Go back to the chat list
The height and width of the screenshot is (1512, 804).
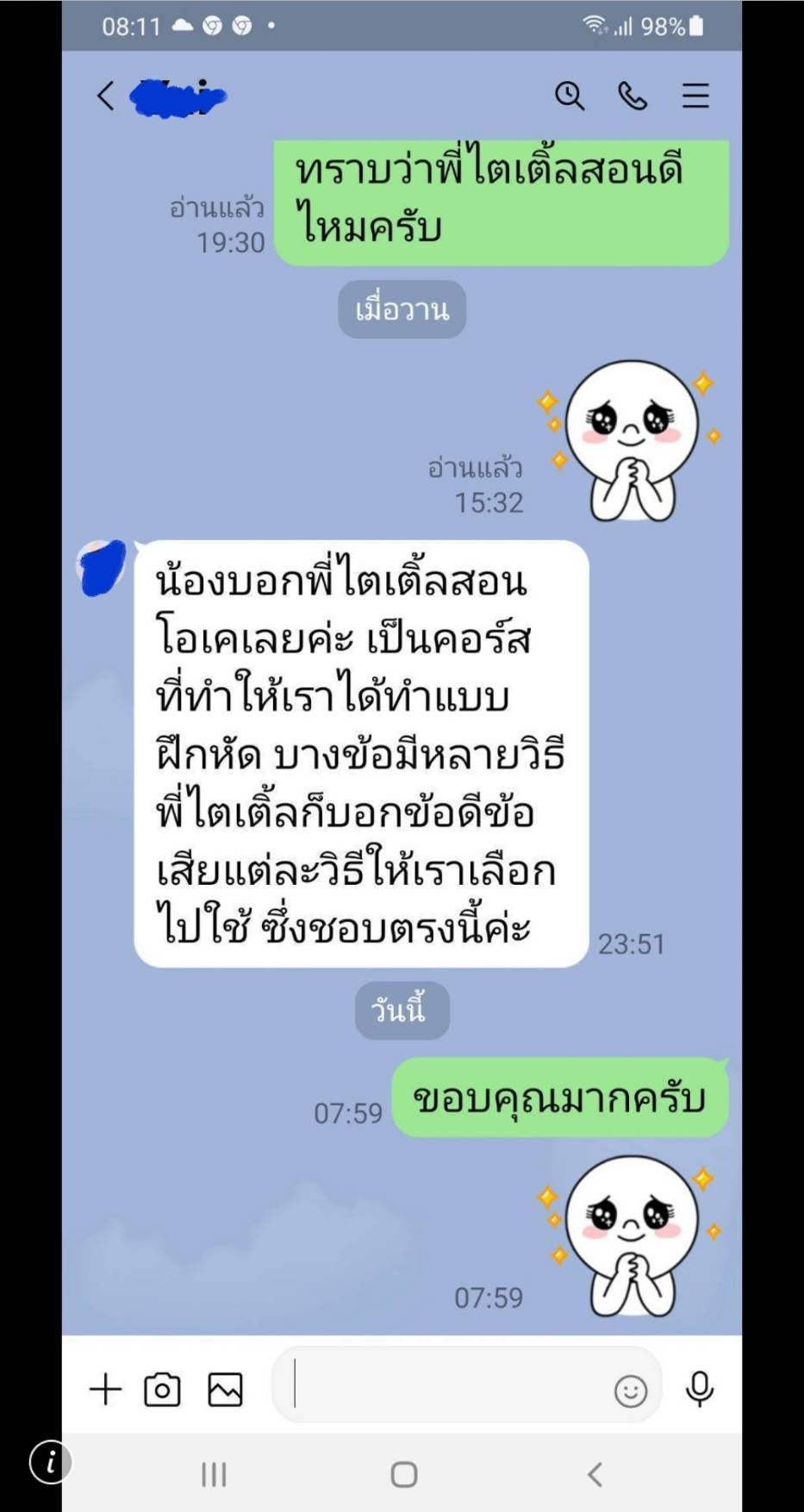pyautogui.click(x=106, y=96)
